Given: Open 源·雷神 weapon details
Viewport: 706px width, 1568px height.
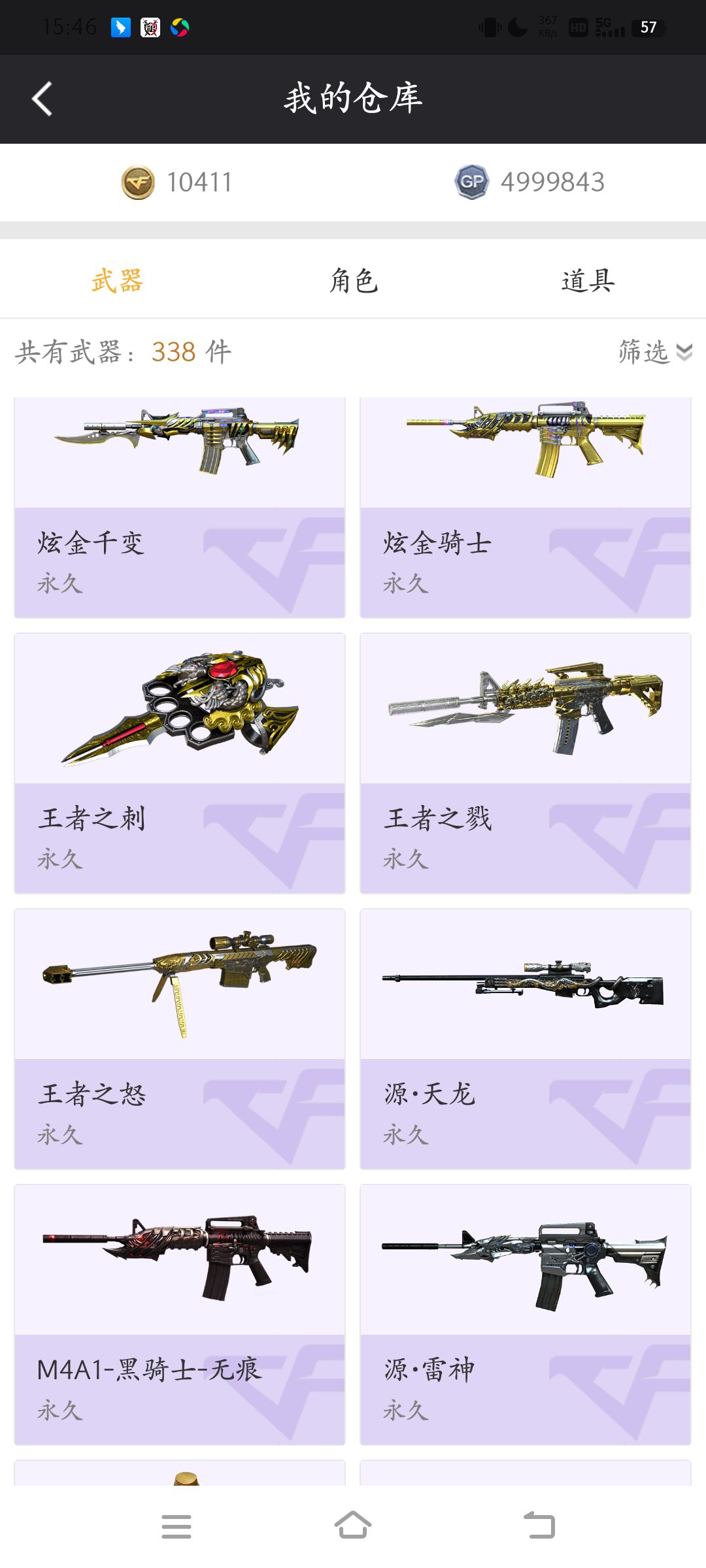Looking at the screenshot, I should 526,1314.
